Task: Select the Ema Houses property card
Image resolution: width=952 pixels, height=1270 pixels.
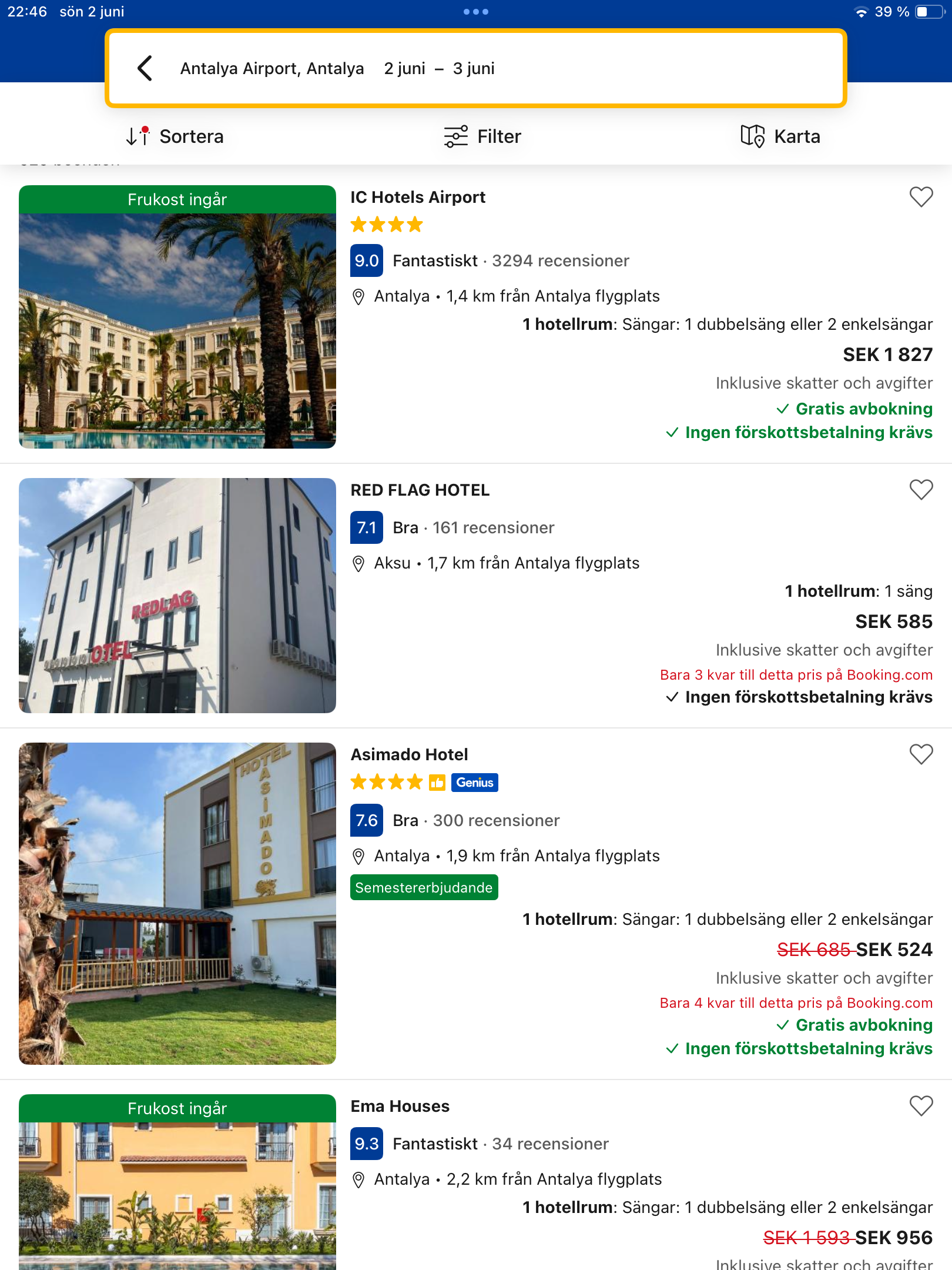Action: (400, 1107)
